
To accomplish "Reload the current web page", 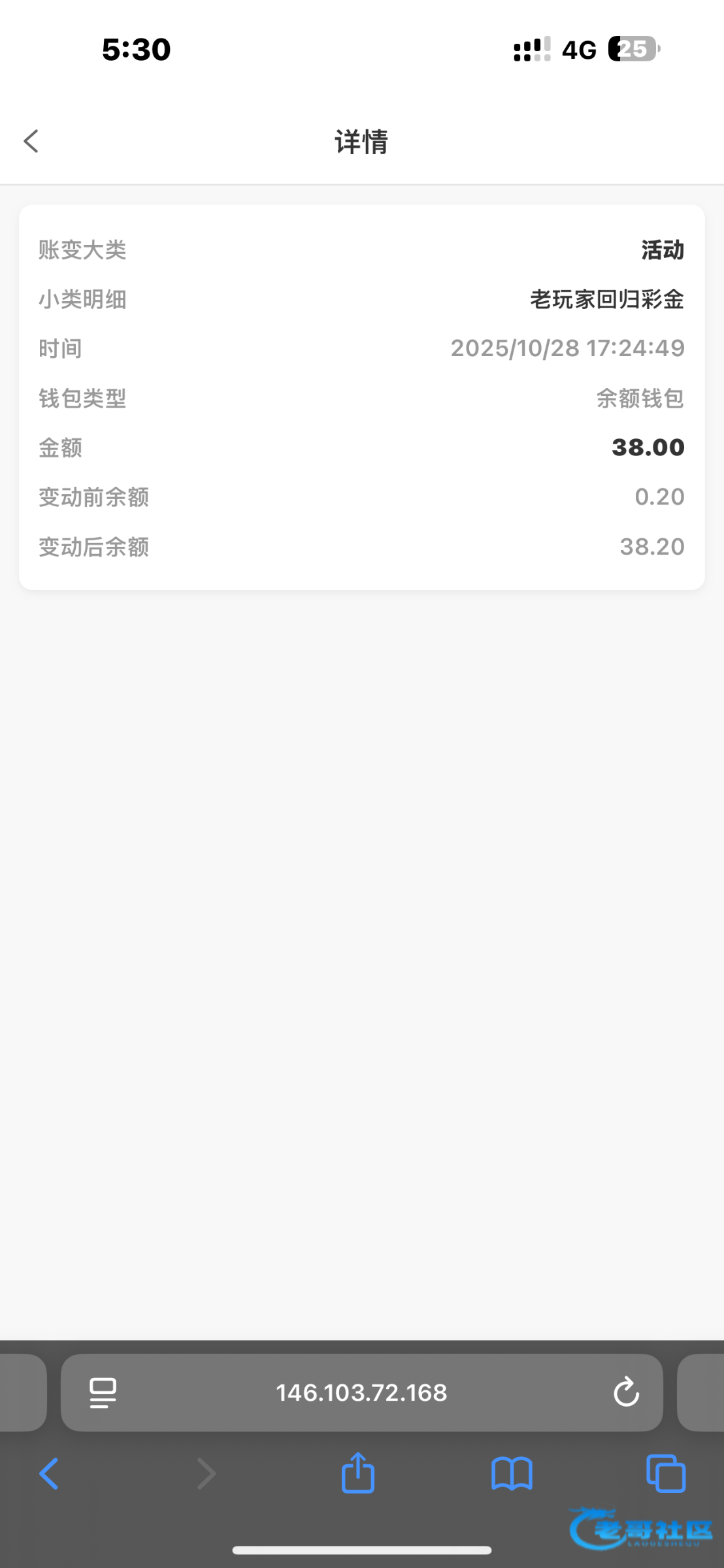I will [625, 1392].
